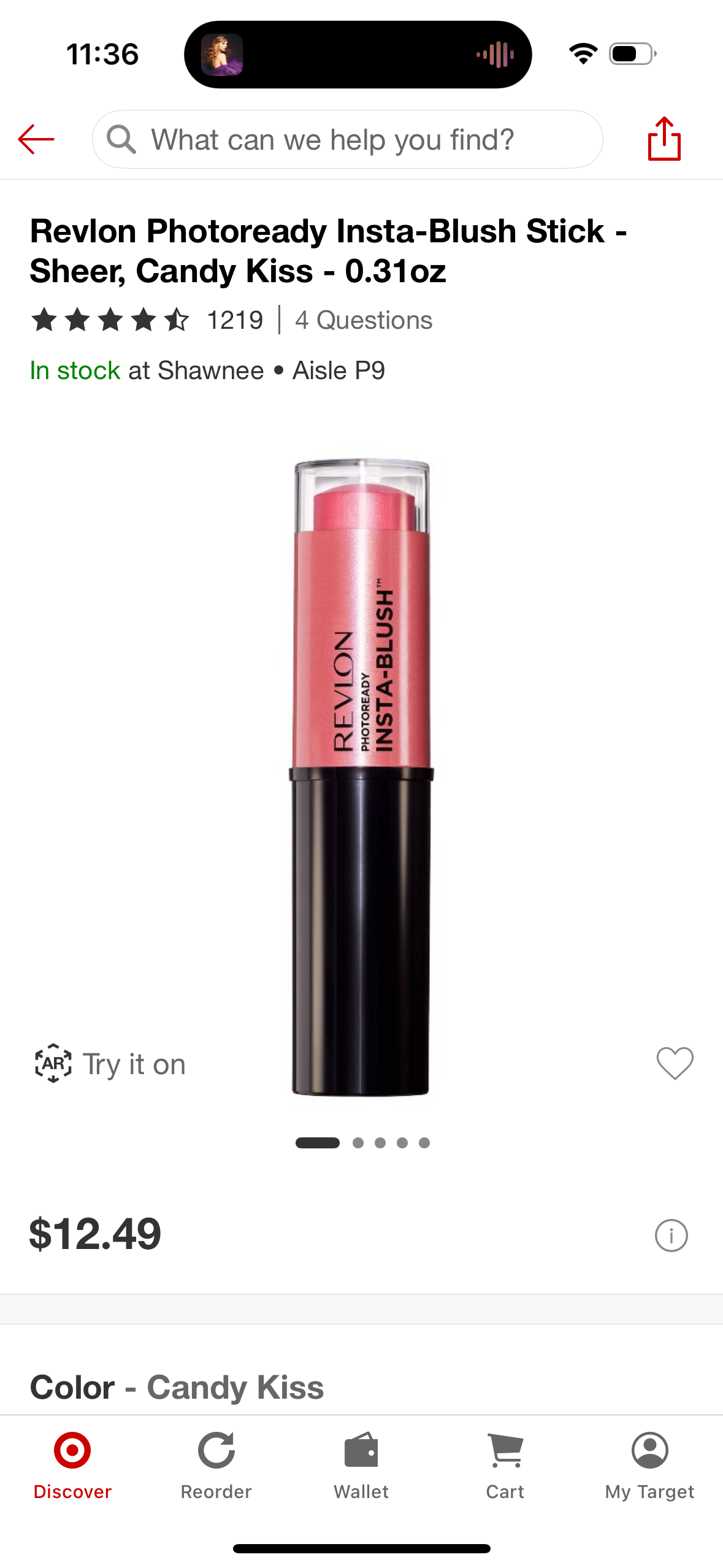The image size is (723, 1568).
Task: Open the Revlon blush stick product image
Action: coord(362,777)
